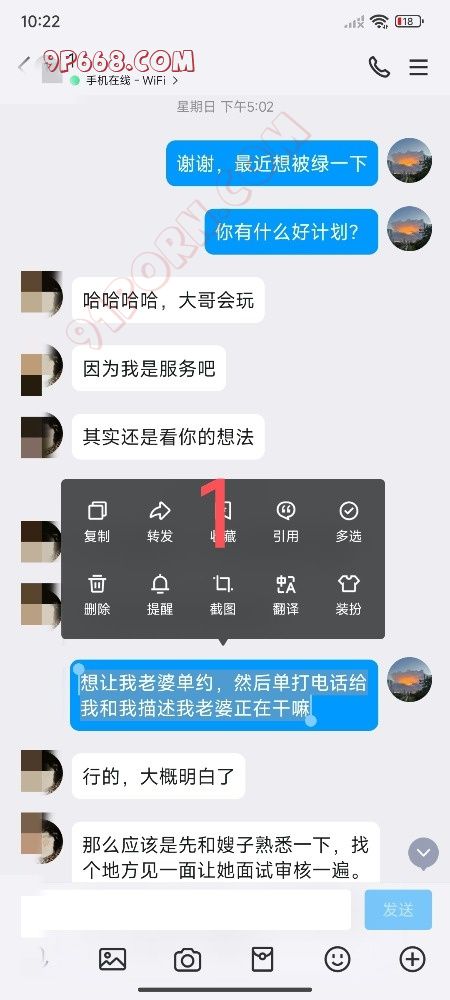Open 装扮 bubble dress-up option
This screenshot has width=450, height=1000.
[x=349, y=594]
